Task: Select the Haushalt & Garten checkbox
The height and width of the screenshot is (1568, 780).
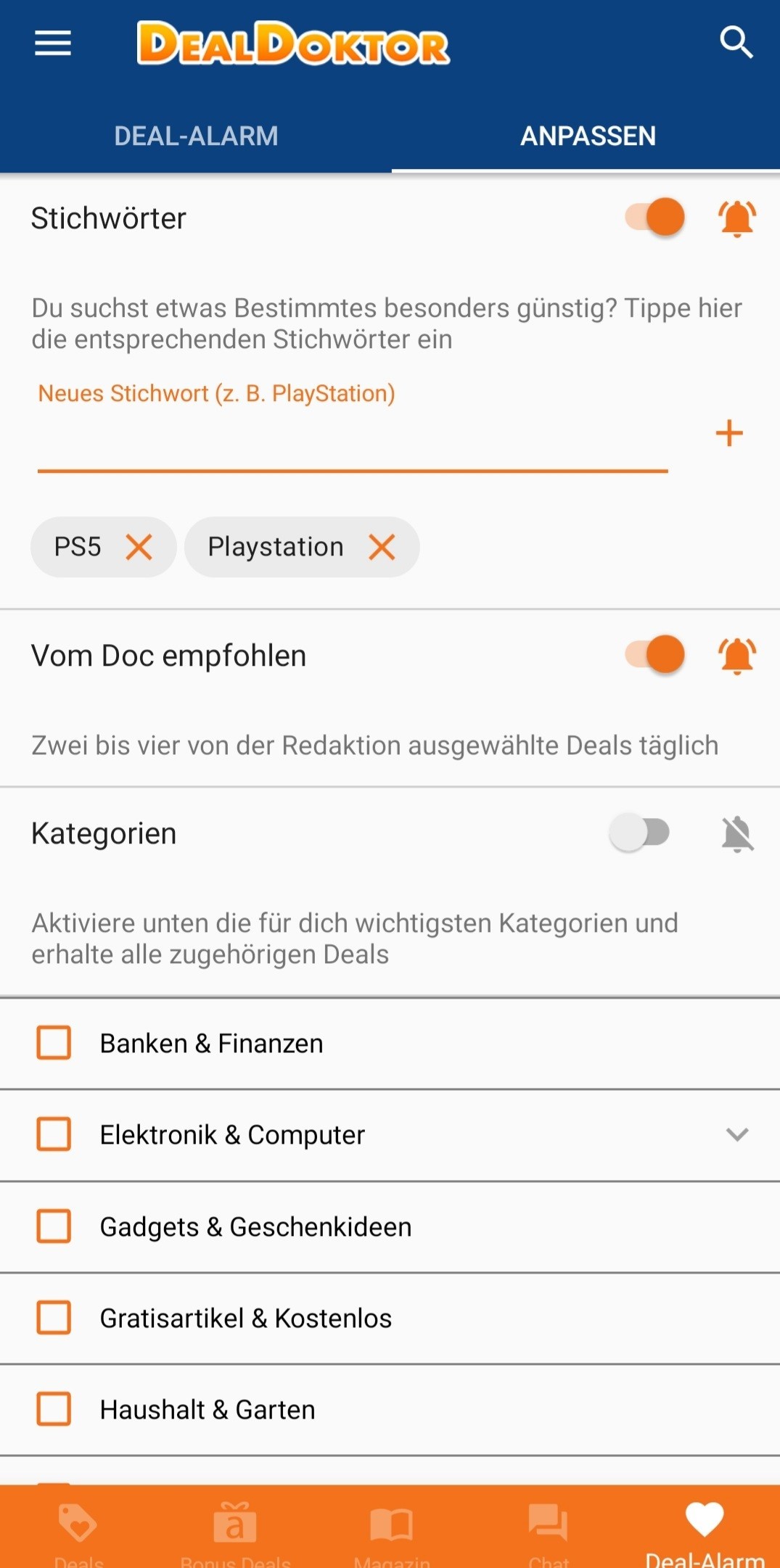Action: point(54,1409)
